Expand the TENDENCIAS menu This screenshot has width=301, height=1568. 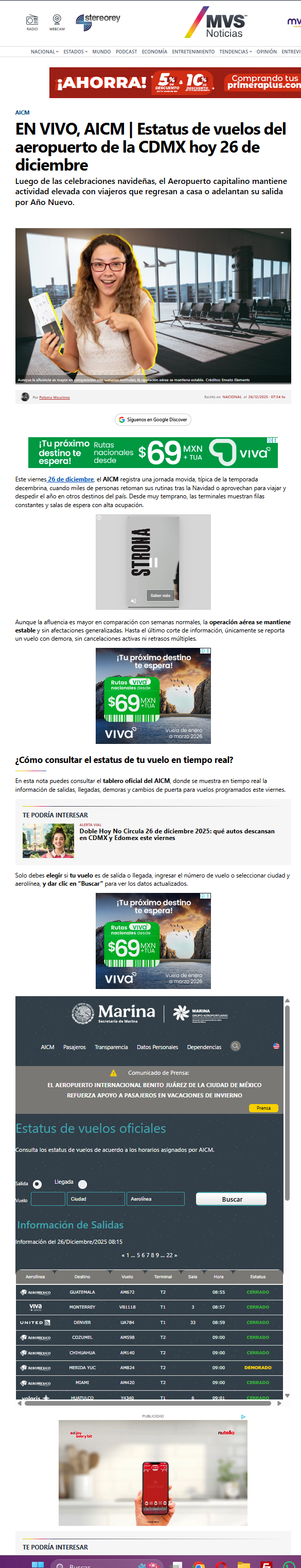pyautogui.click(x=235, y=52)
